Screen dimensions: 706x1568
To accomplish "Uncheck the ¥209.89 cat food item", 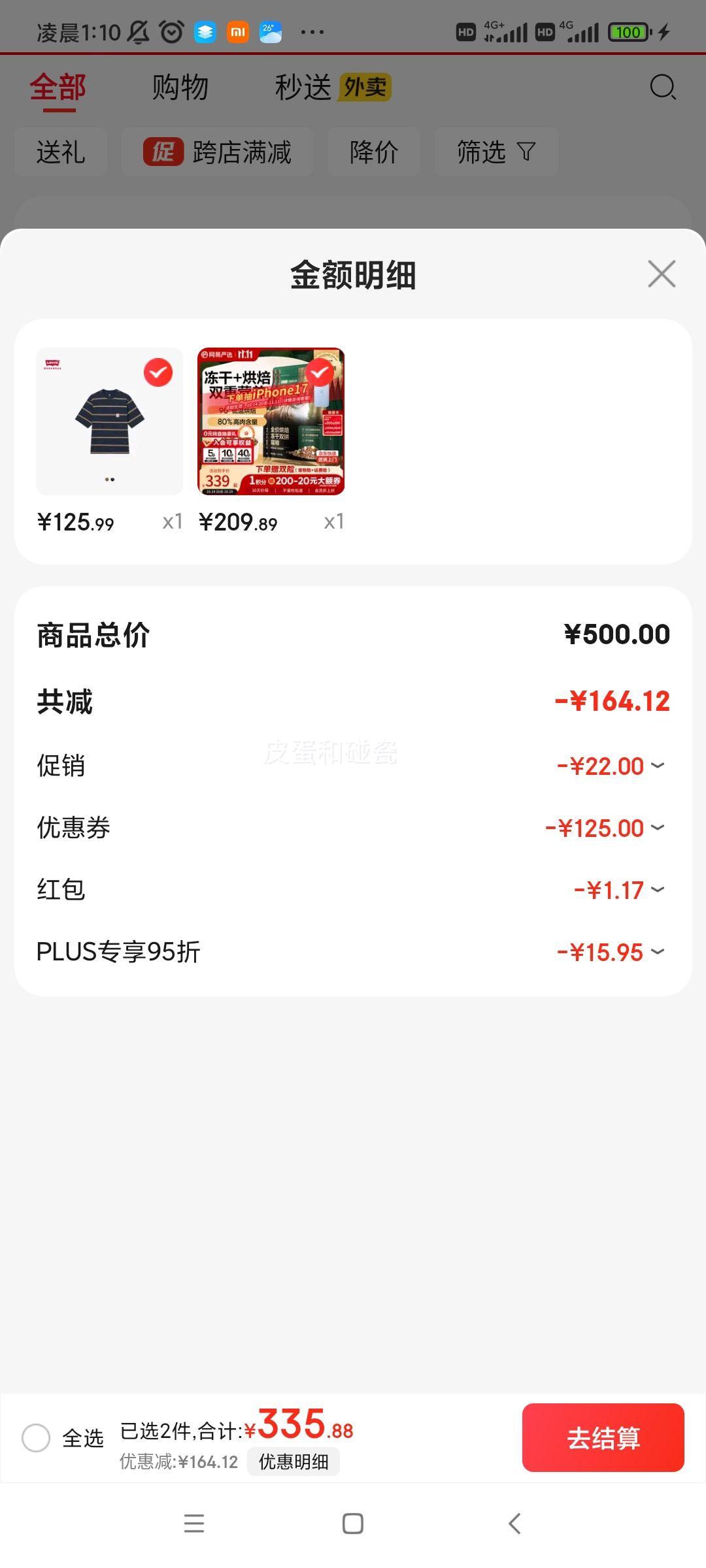I will point(320,372).
